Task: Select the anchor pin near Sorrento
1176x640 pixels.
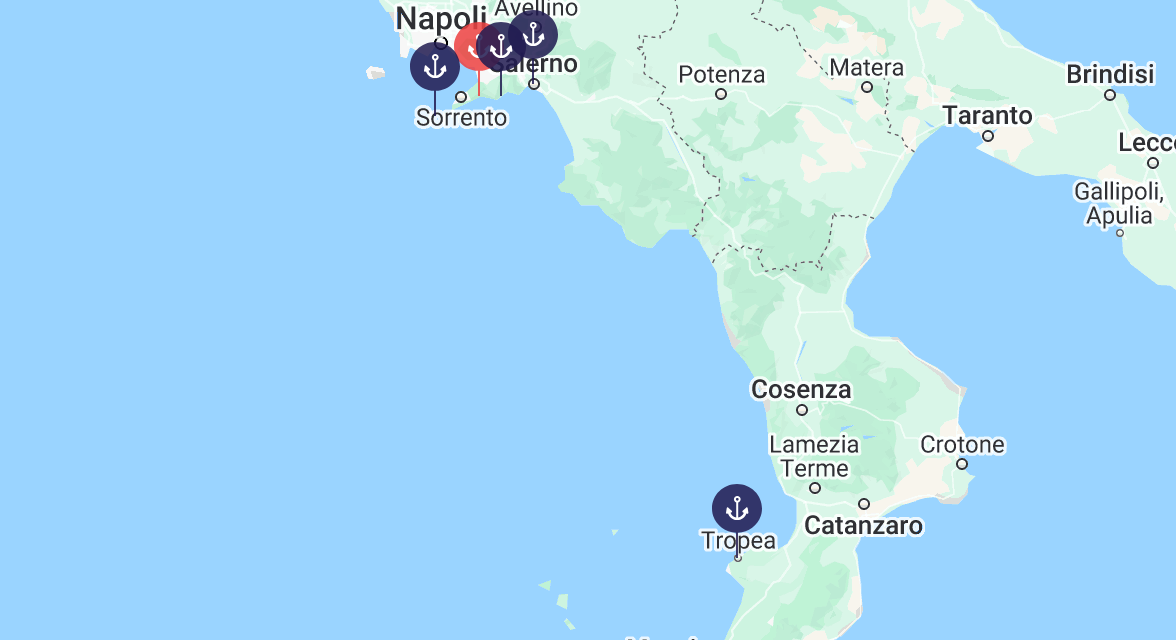Action: coord(435,67)
